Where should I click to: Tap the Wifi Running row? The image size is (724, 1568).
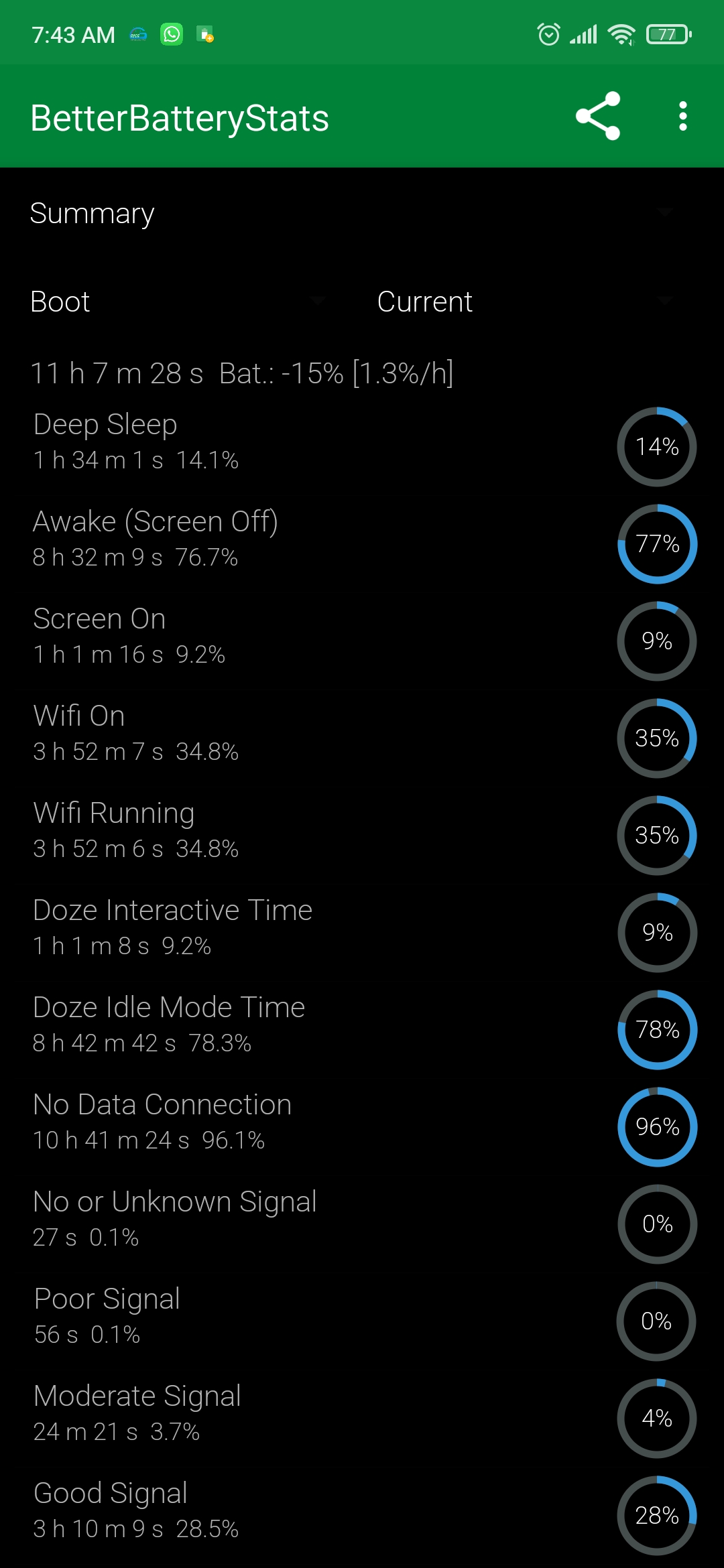[362, 836]
